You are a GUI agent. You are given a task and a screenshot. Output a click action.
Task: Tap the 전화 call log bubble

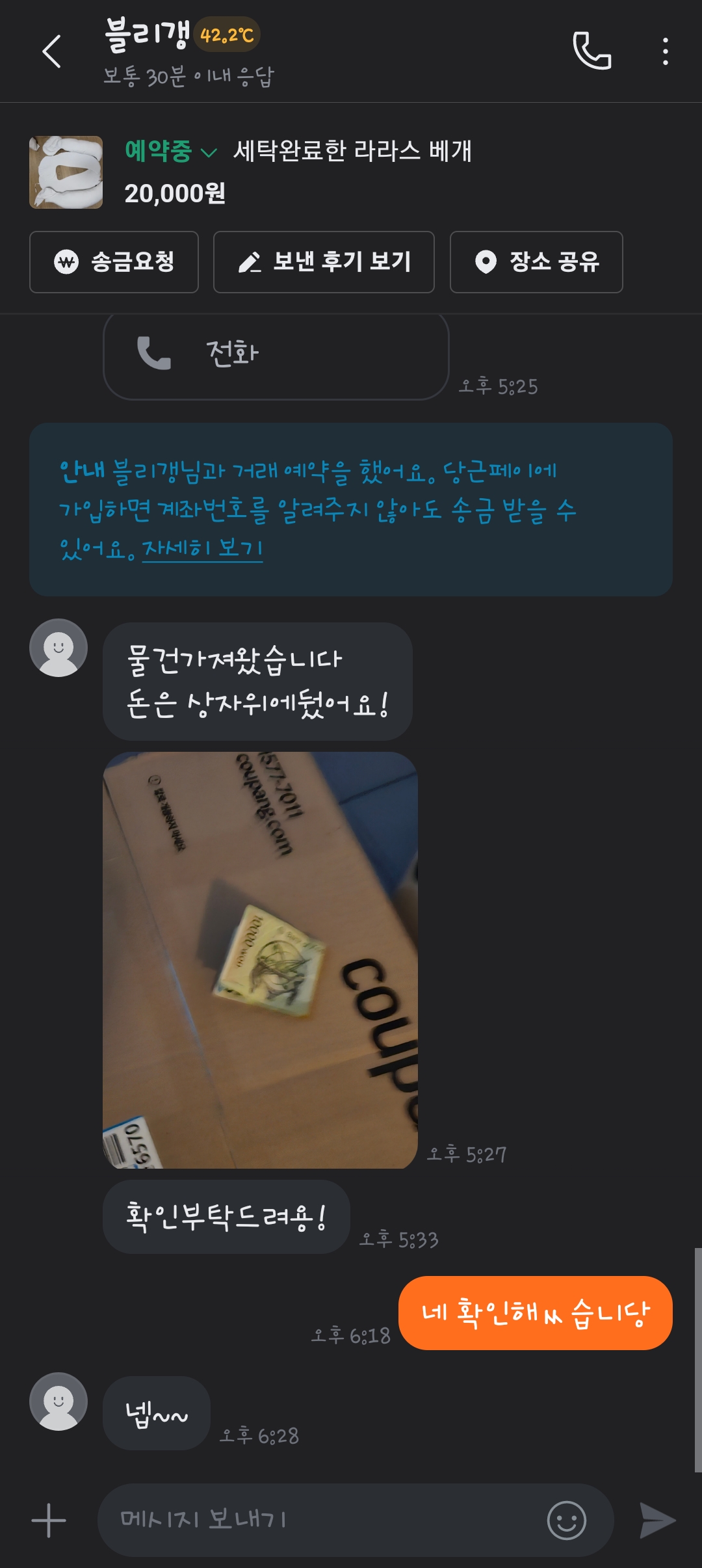click(x=276, y=356)
